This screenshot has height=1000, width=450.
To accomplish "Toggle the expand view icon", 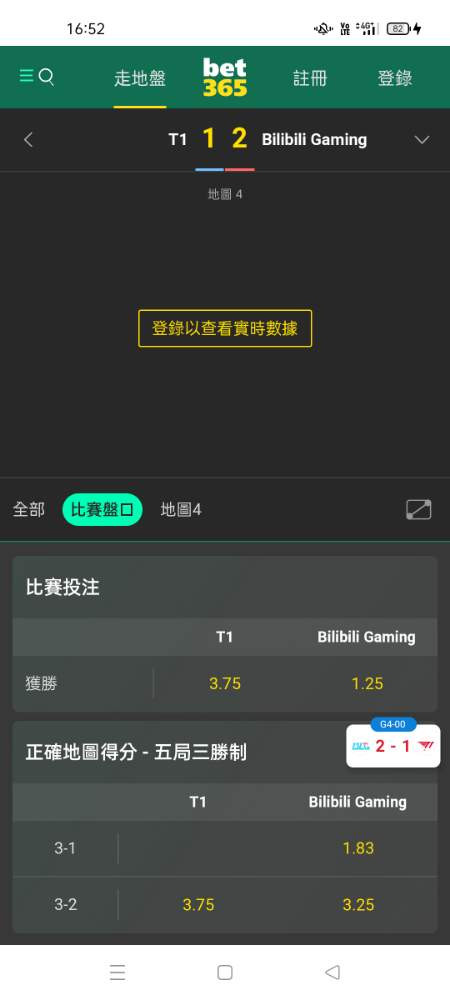I will [x=419, y=510].
